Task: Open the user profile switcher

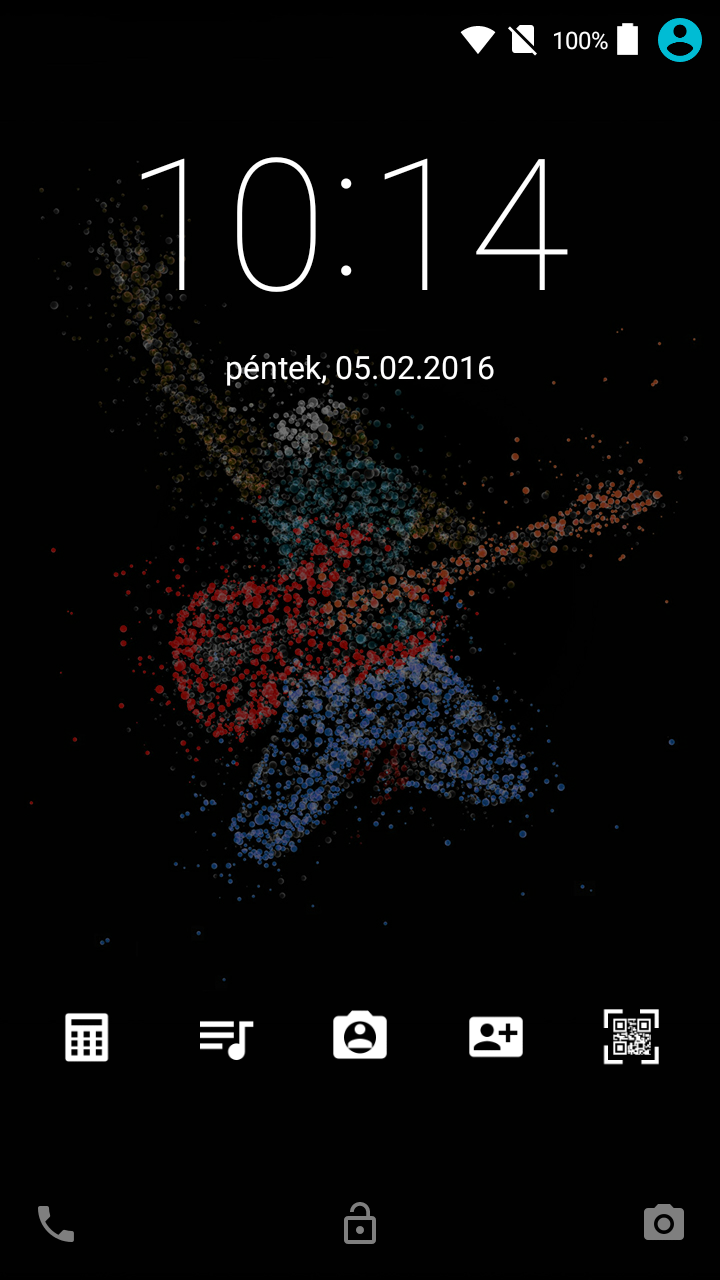Action: (680, 40)
